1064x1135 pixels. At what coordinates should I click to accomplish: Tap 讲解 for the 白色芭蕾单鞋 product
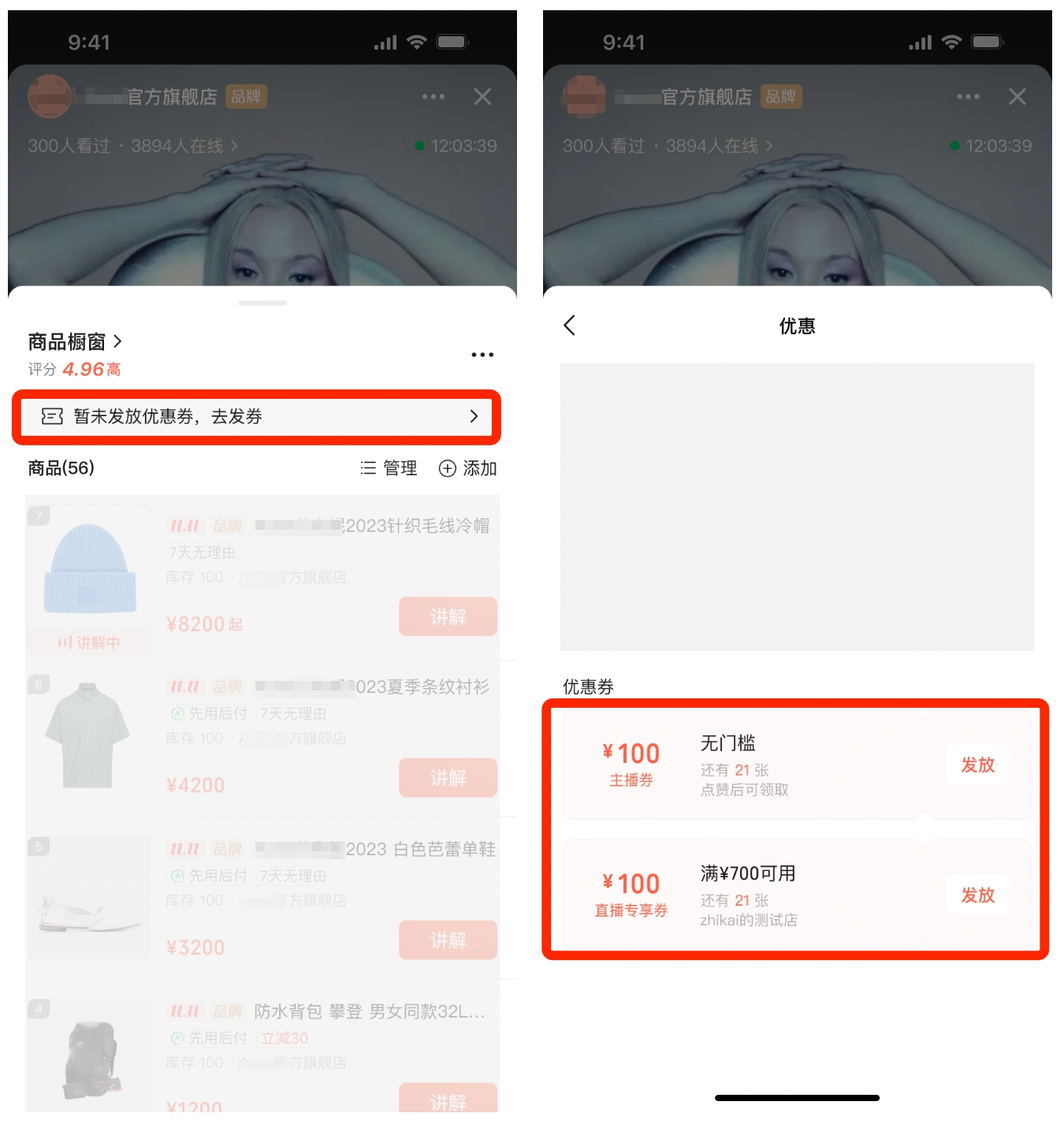click(x=448, y=940)
